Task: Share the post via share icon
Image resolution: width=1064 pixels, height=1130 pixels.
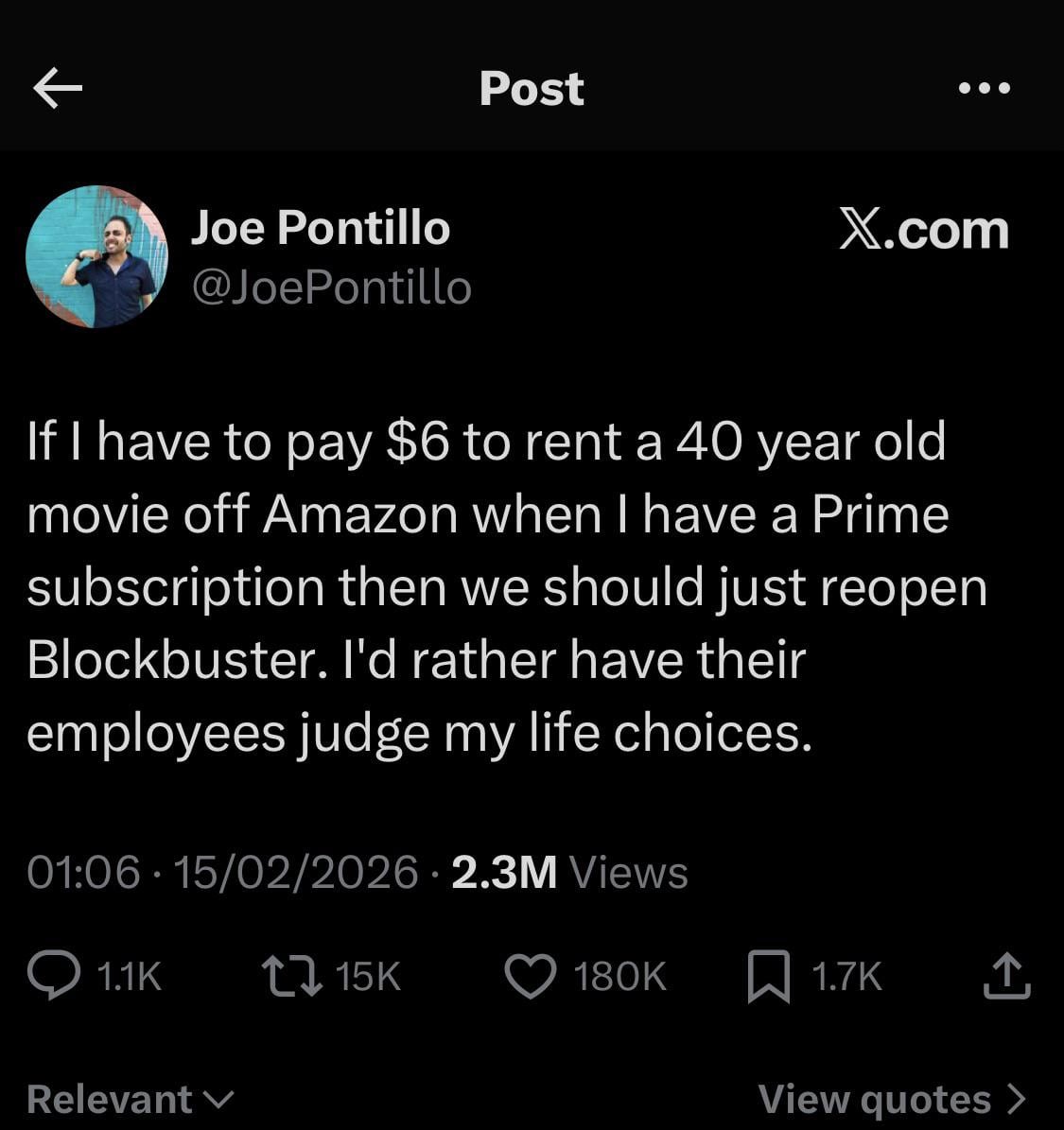Action: point(1006,976)
